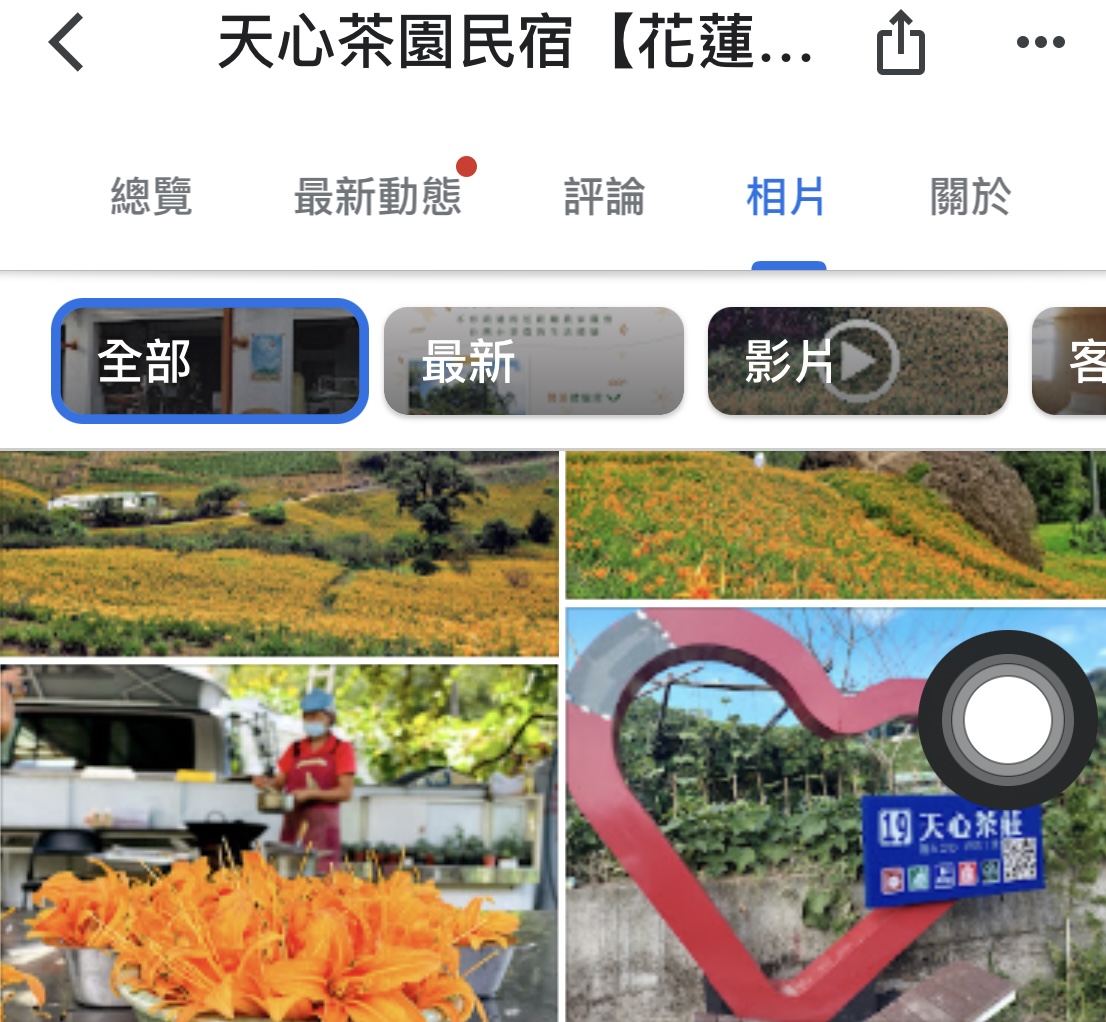Viewport: 1106px width, 1022px height.
Task: Open the orange flower field photo beside the bushes
Action: (835, 525)
